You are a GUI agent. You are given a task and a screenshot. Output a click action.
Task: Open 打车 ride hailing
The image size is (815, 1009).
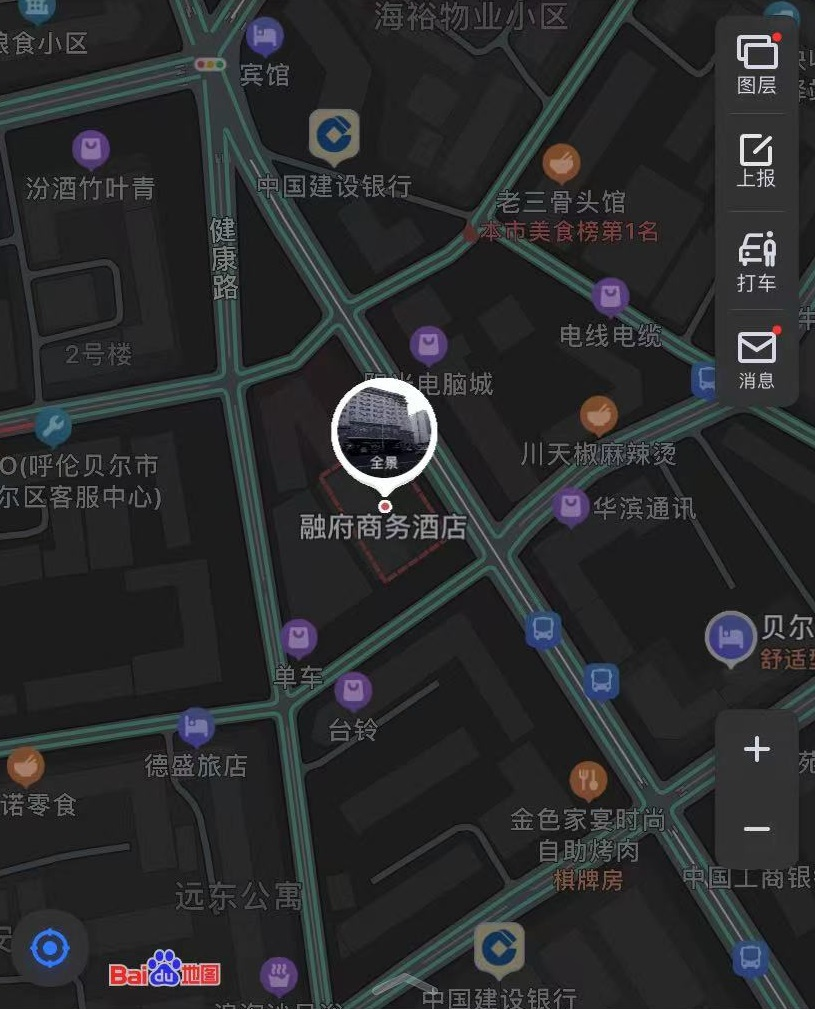(x=757, y=261)
